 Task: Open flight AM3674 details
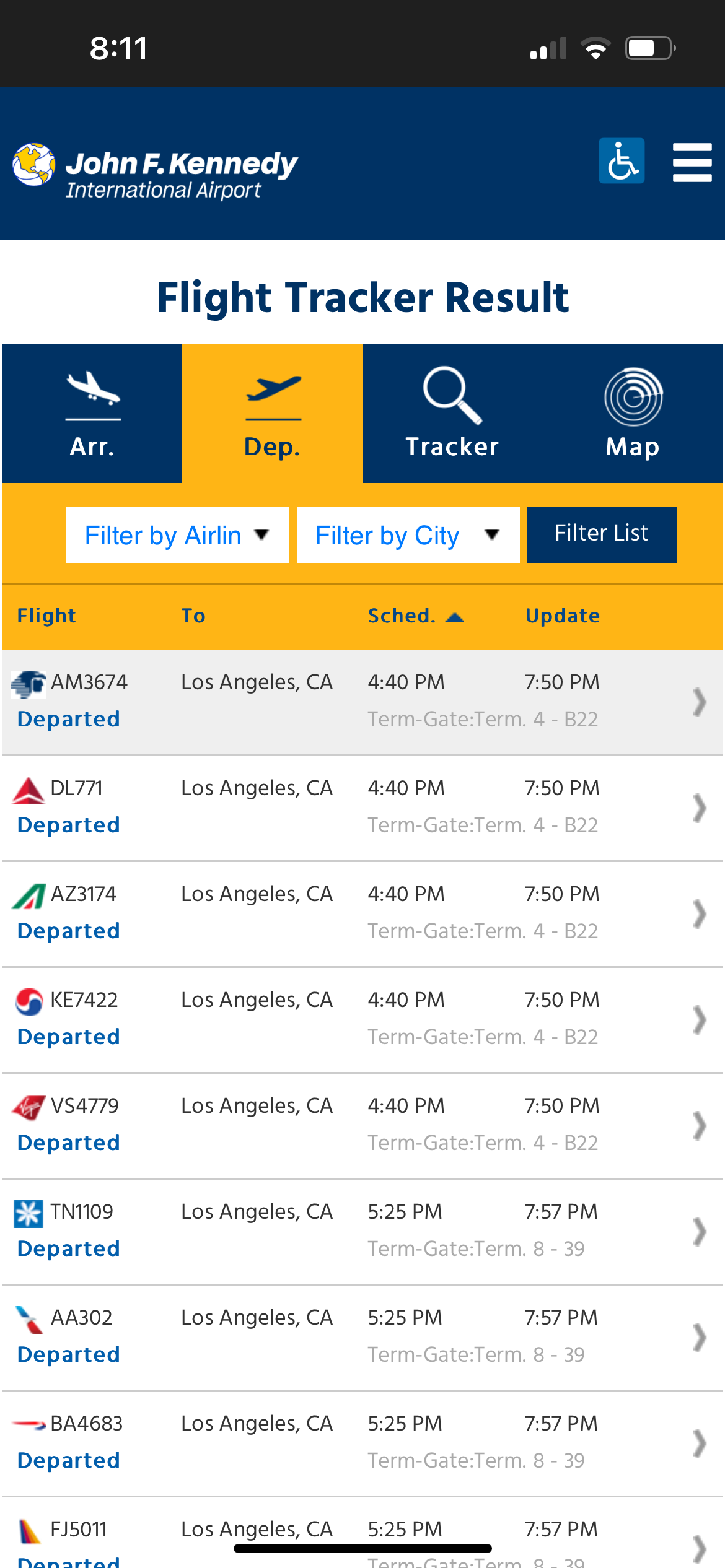[x=362, y=702]
